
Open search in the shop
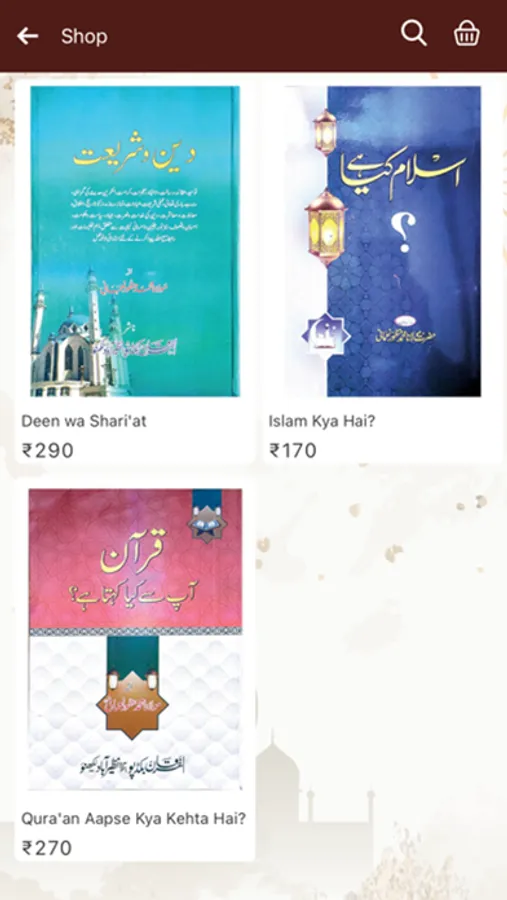coord(413,33)
